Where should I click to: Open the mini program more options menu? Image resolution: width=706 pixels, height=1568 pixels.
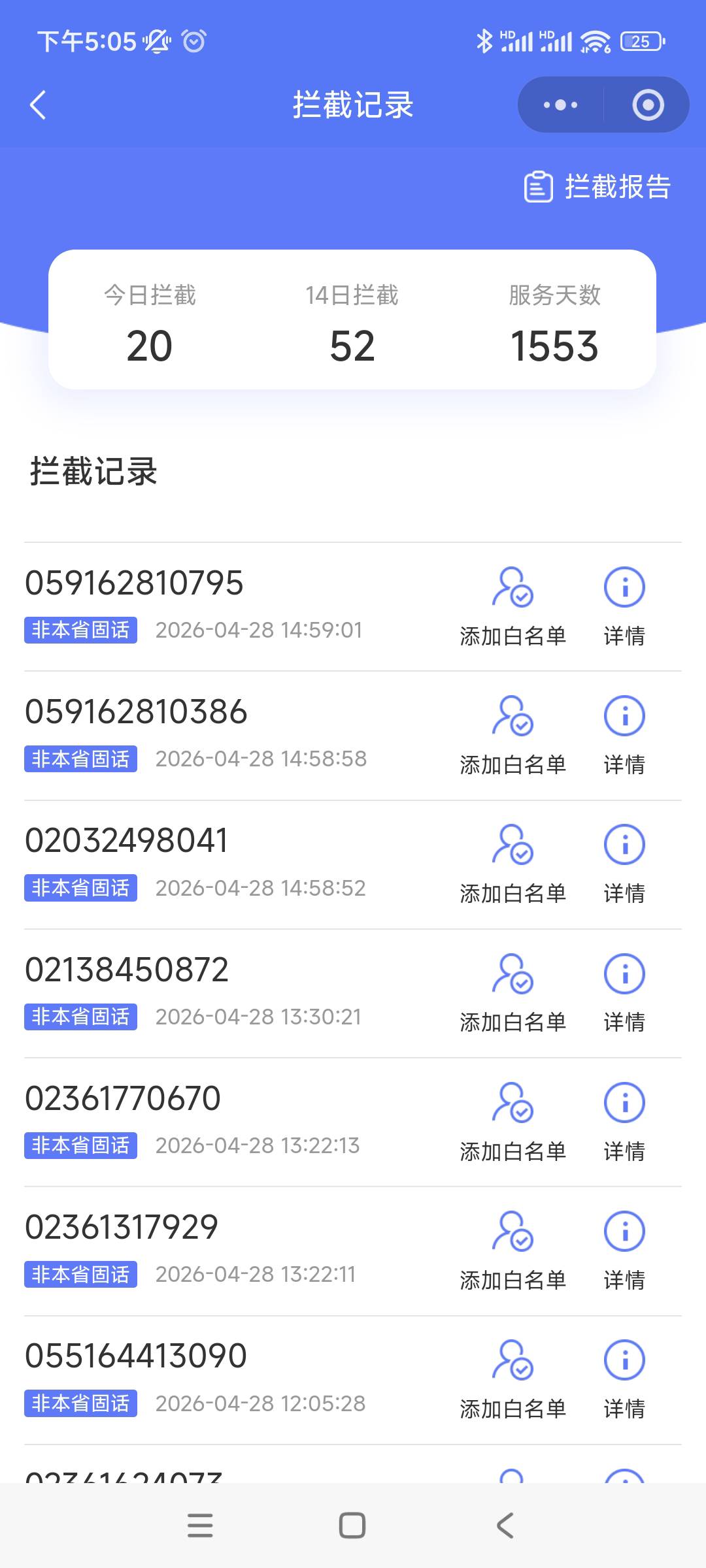[561, 105]
